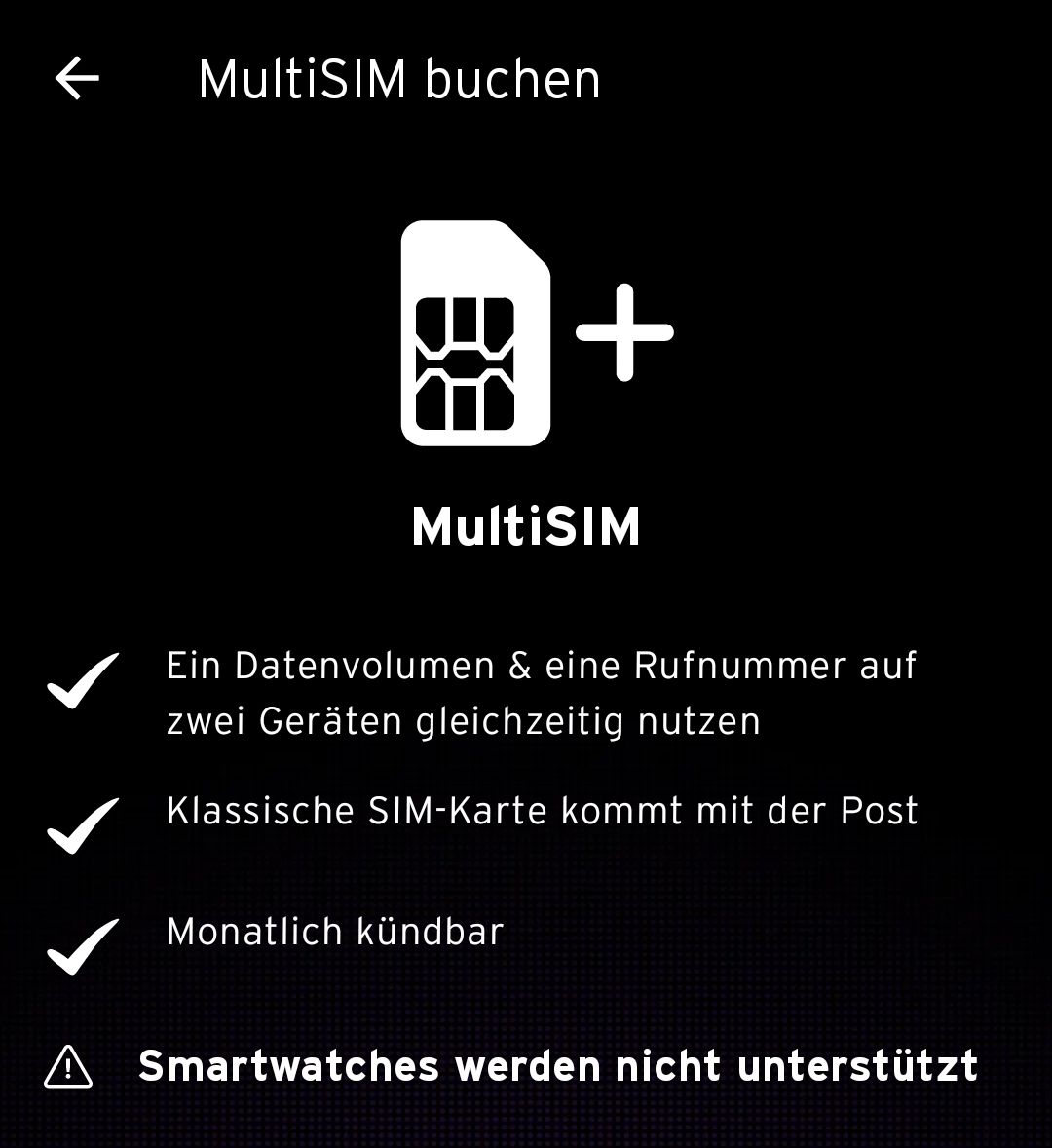Go back from MultiSIM buchen screen
Viewport: 1052px width, 1148px height.
click(x=77, y=79)
